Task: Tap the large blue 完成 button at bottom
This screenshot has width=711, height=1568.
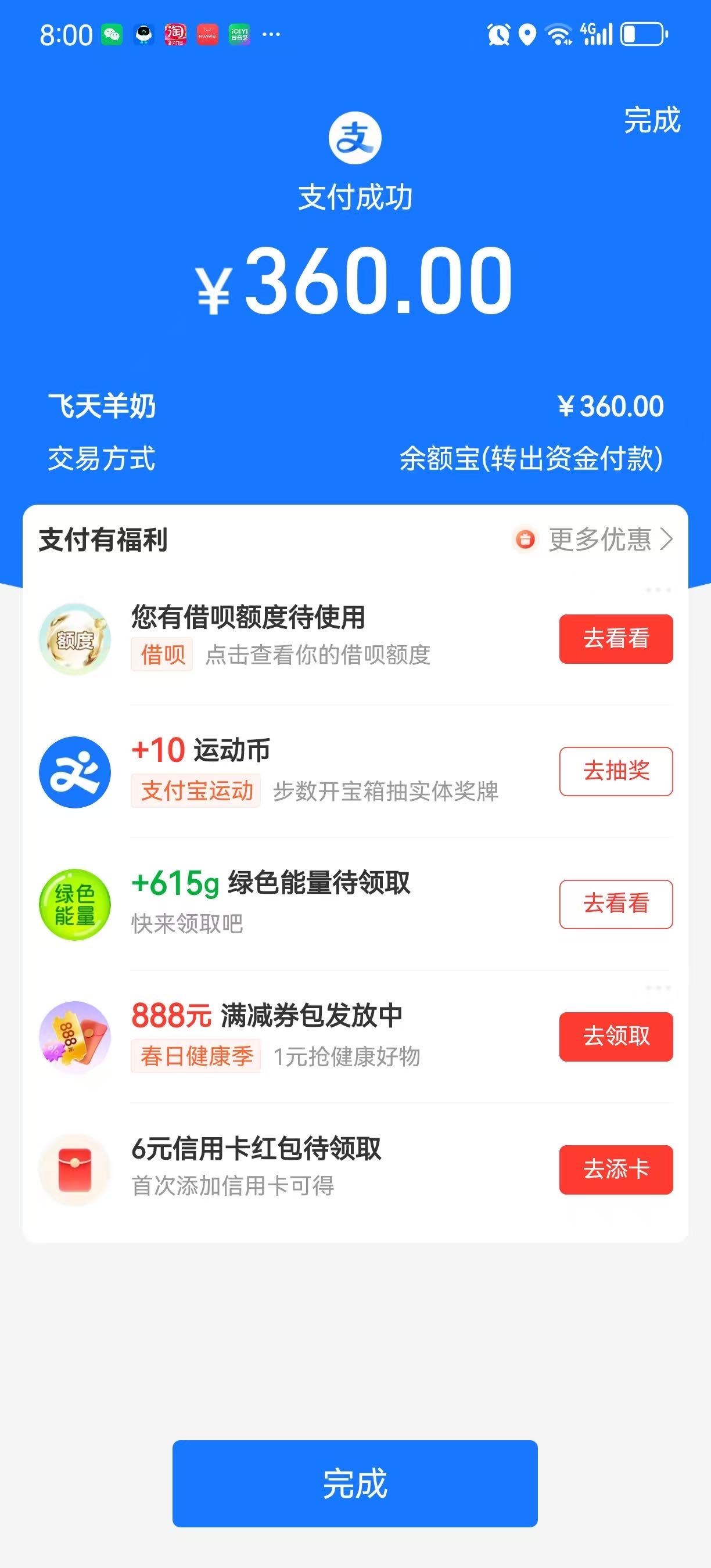Action: [x=355, y=1483]
